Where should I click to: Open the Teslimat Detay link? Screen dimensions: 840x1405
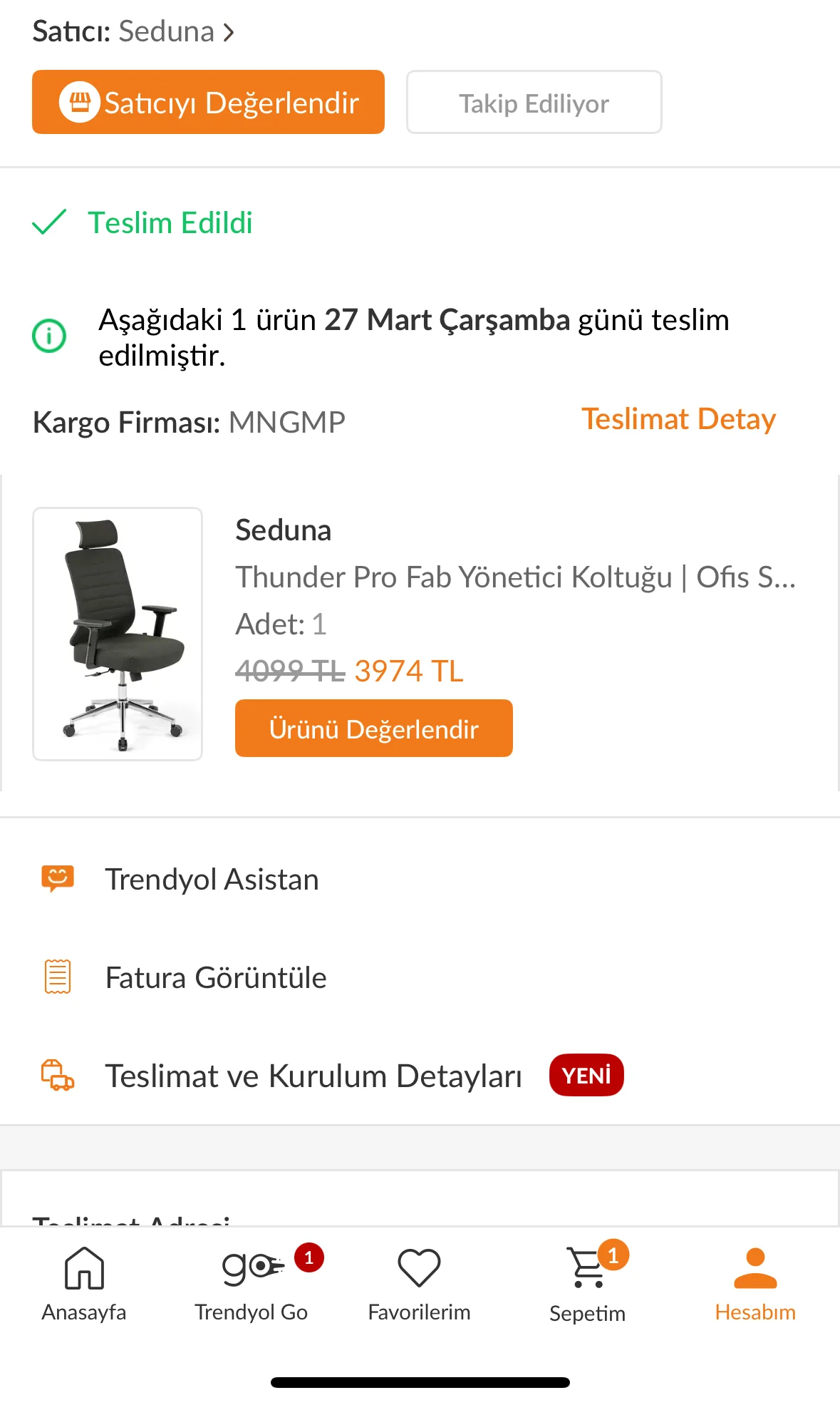coord(678,419)
